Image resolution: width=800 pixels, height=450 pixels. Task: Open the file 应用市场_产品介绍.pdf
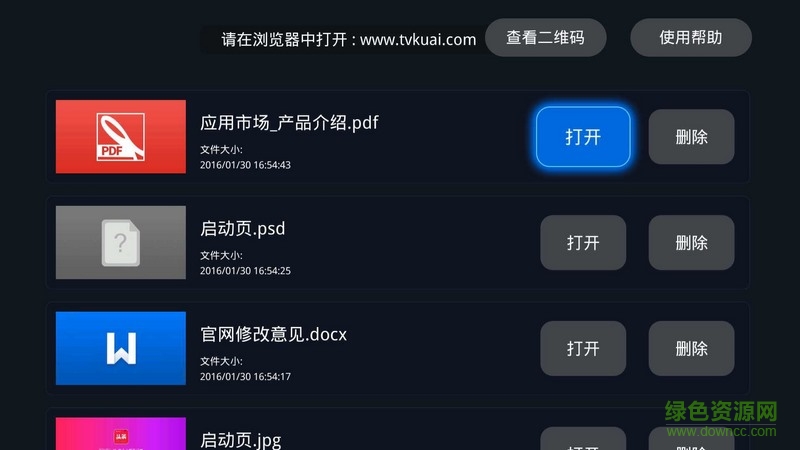[583, 137]
